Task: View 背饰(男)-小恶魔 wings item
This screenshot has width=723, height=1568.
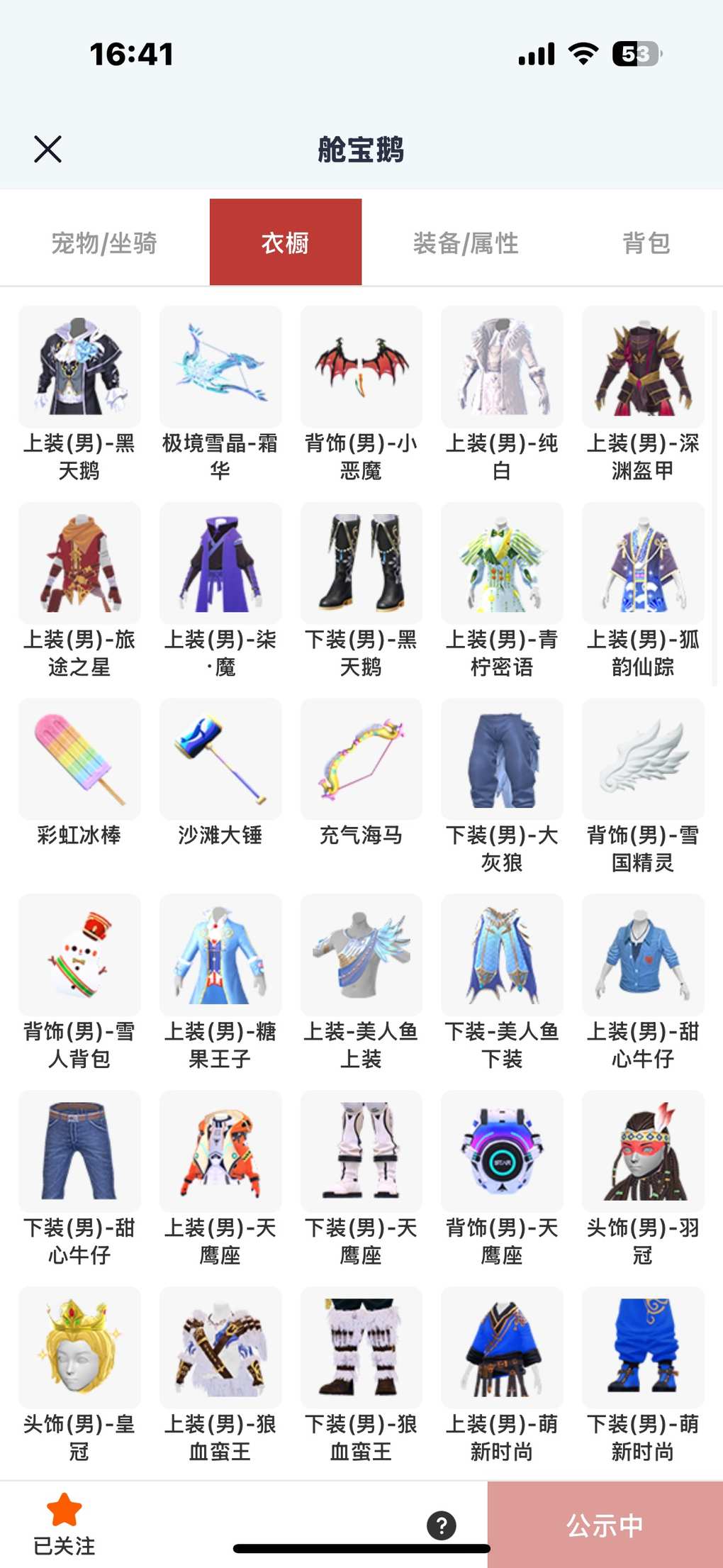Action: [361, 367]
